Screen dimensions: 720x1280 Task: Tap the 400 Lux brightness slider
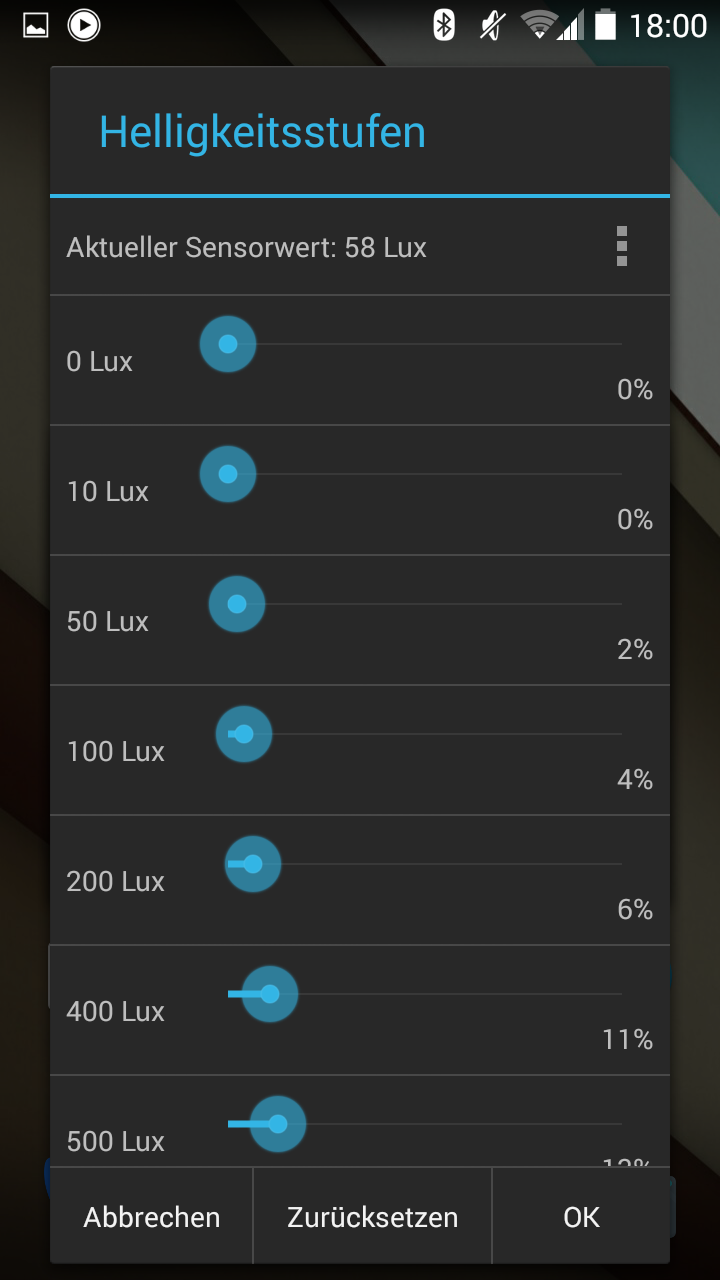click(425, 994)
